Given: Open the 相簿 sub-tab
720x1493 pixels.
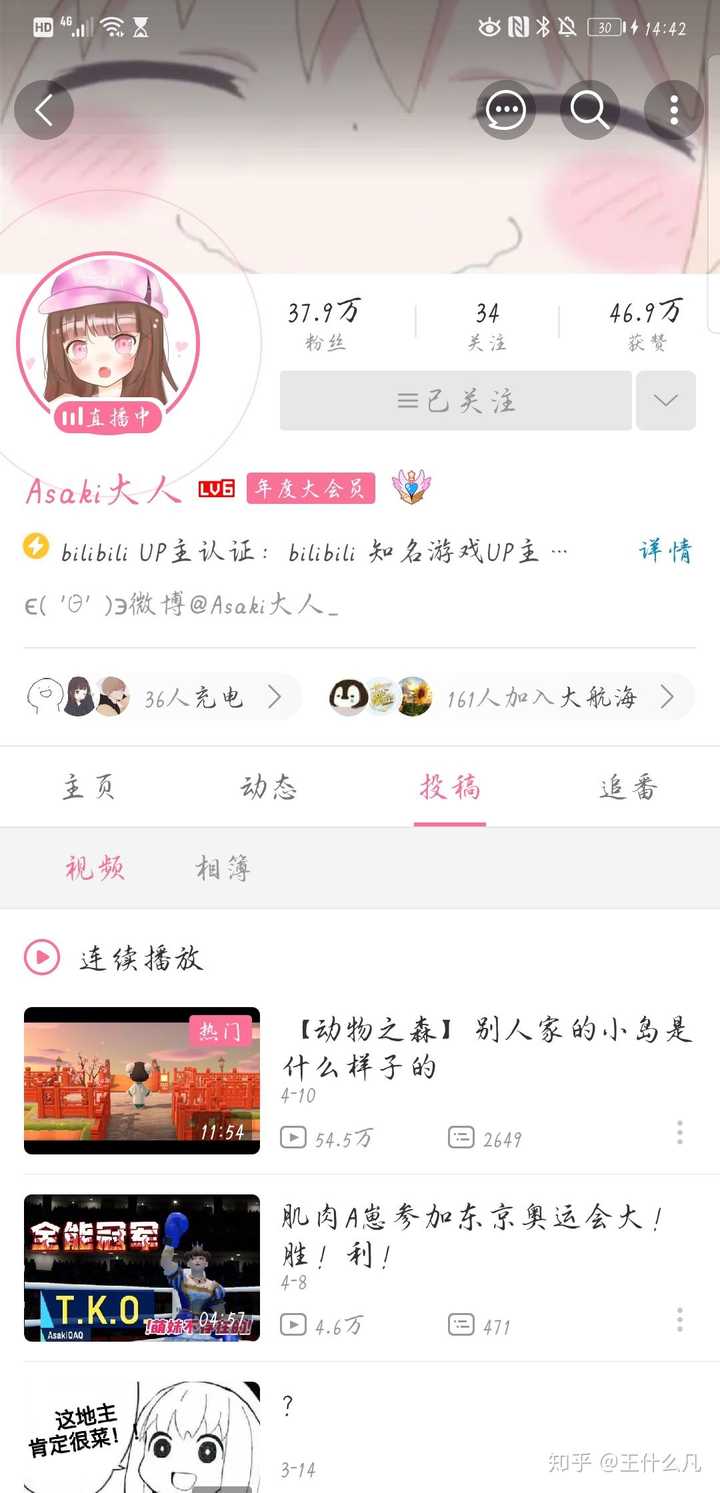Looking at the screenshot, I should coord(222,868).
